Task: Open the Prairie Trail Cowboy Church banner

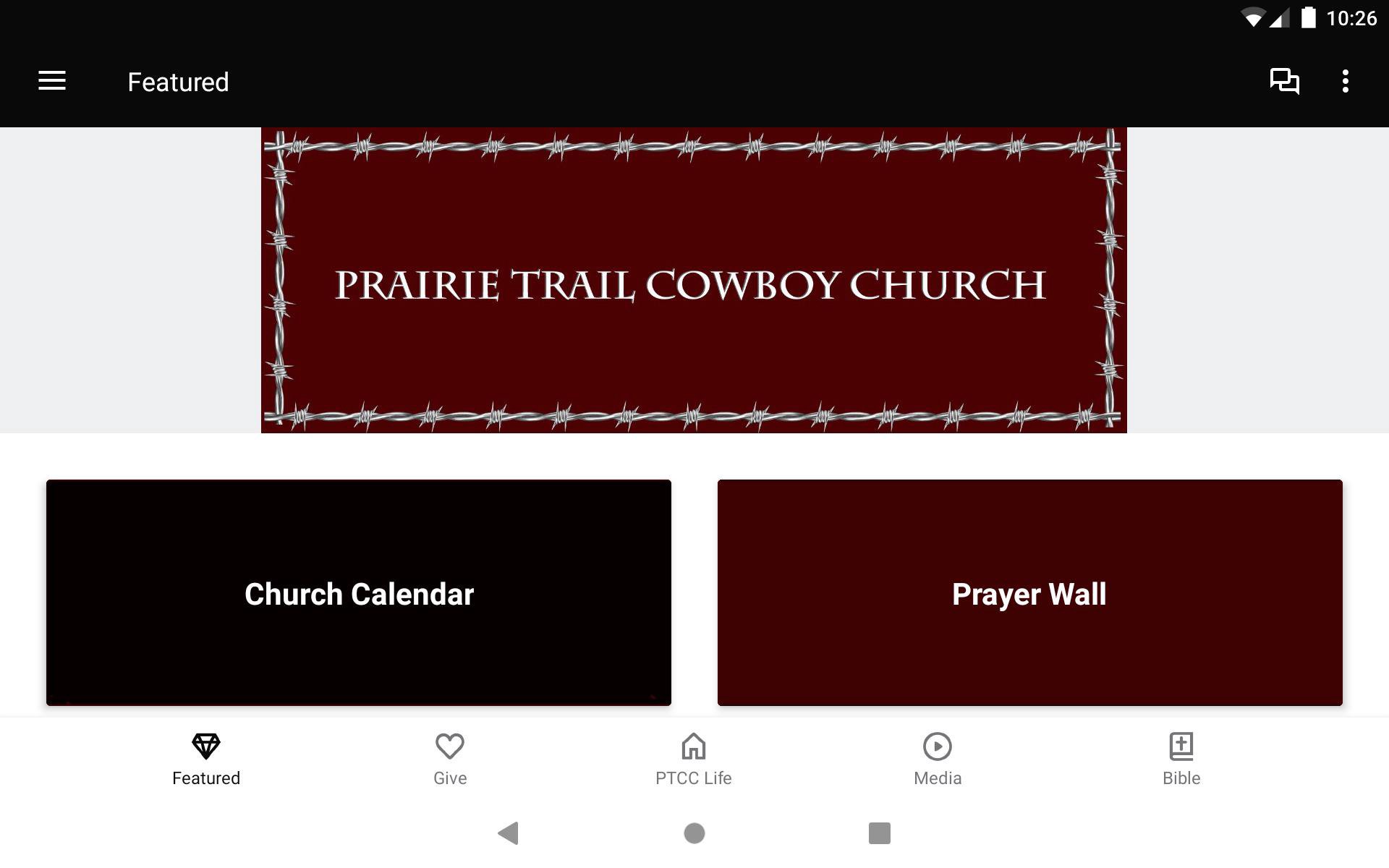Action: point(694,281)
